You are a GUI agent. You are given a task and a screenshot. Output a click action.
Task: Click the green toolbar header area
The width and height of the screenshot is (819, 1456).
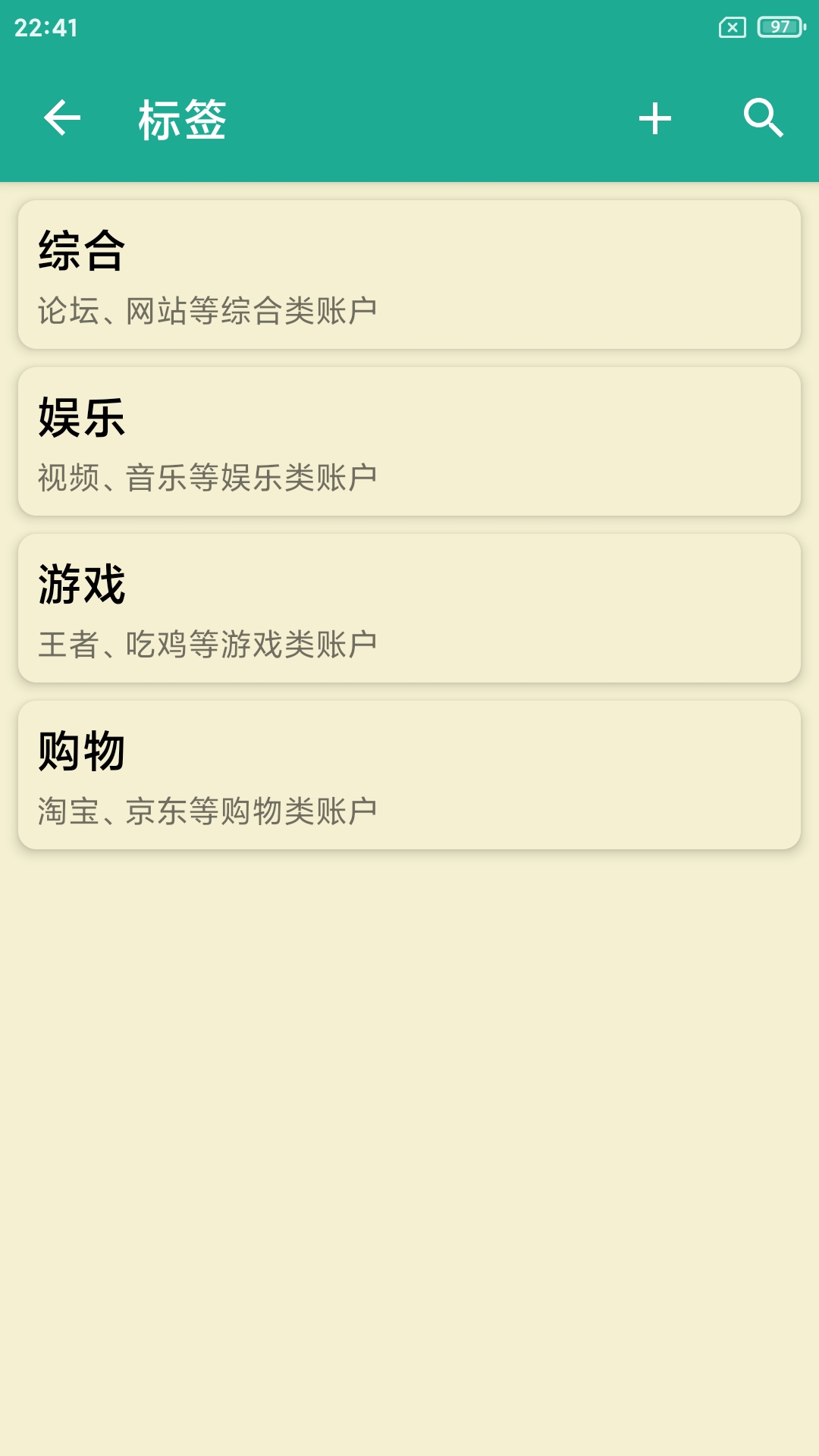(x=409, y=118)
